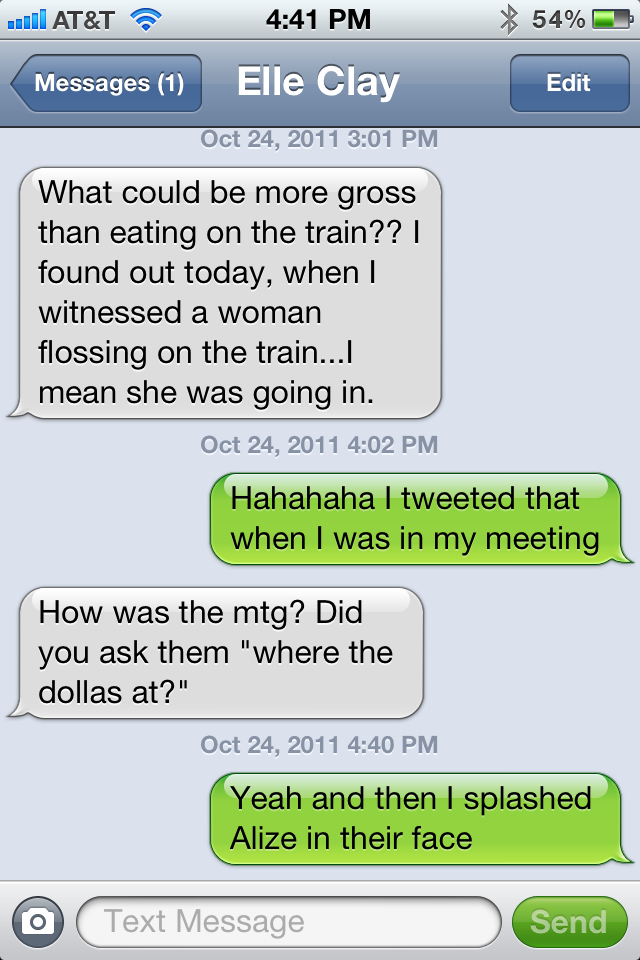Tap the Send button
Screen dimensions: 640x960
(568, 921)
